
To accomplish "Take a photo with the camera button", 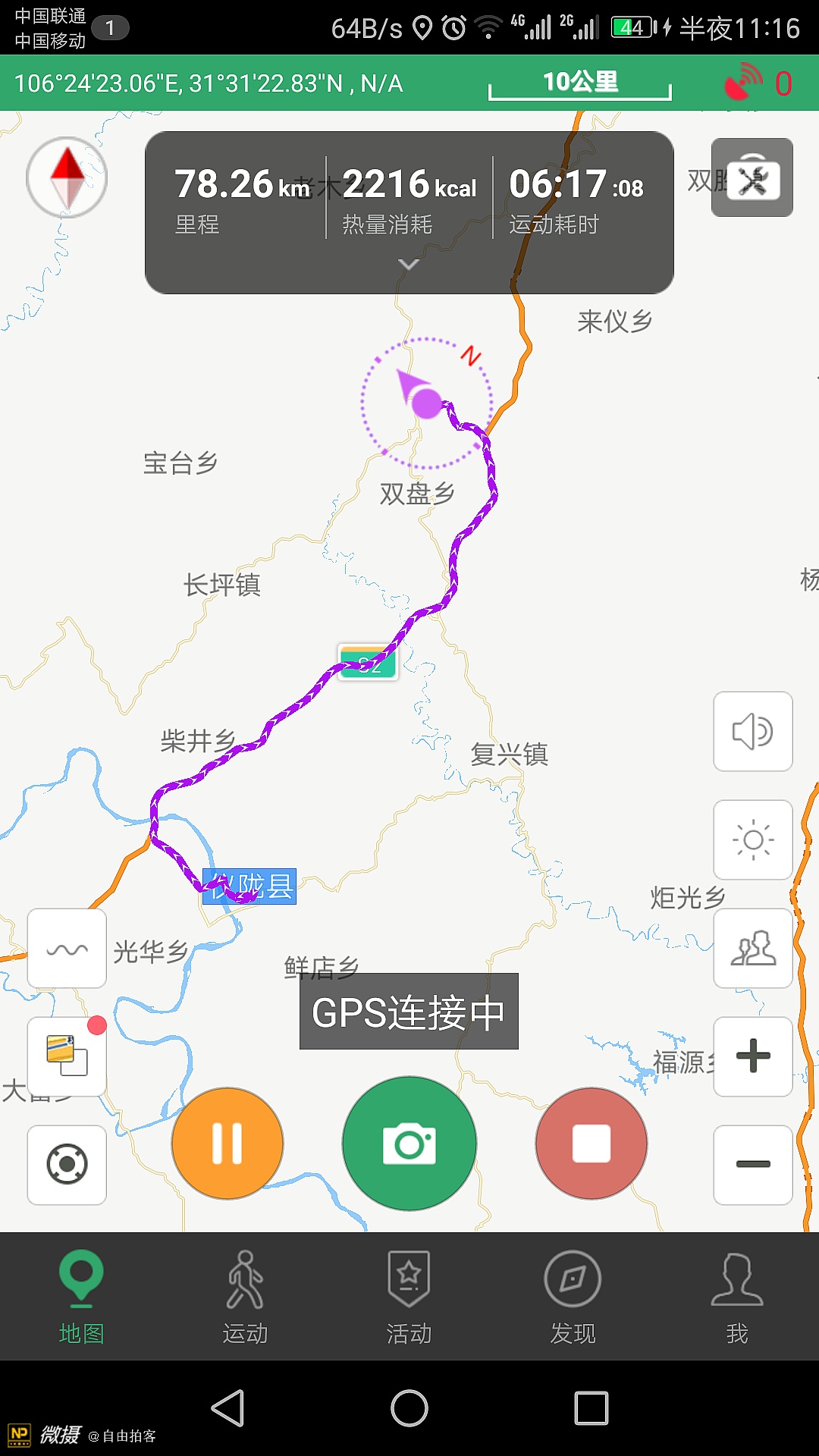I will click(409, 1144).
